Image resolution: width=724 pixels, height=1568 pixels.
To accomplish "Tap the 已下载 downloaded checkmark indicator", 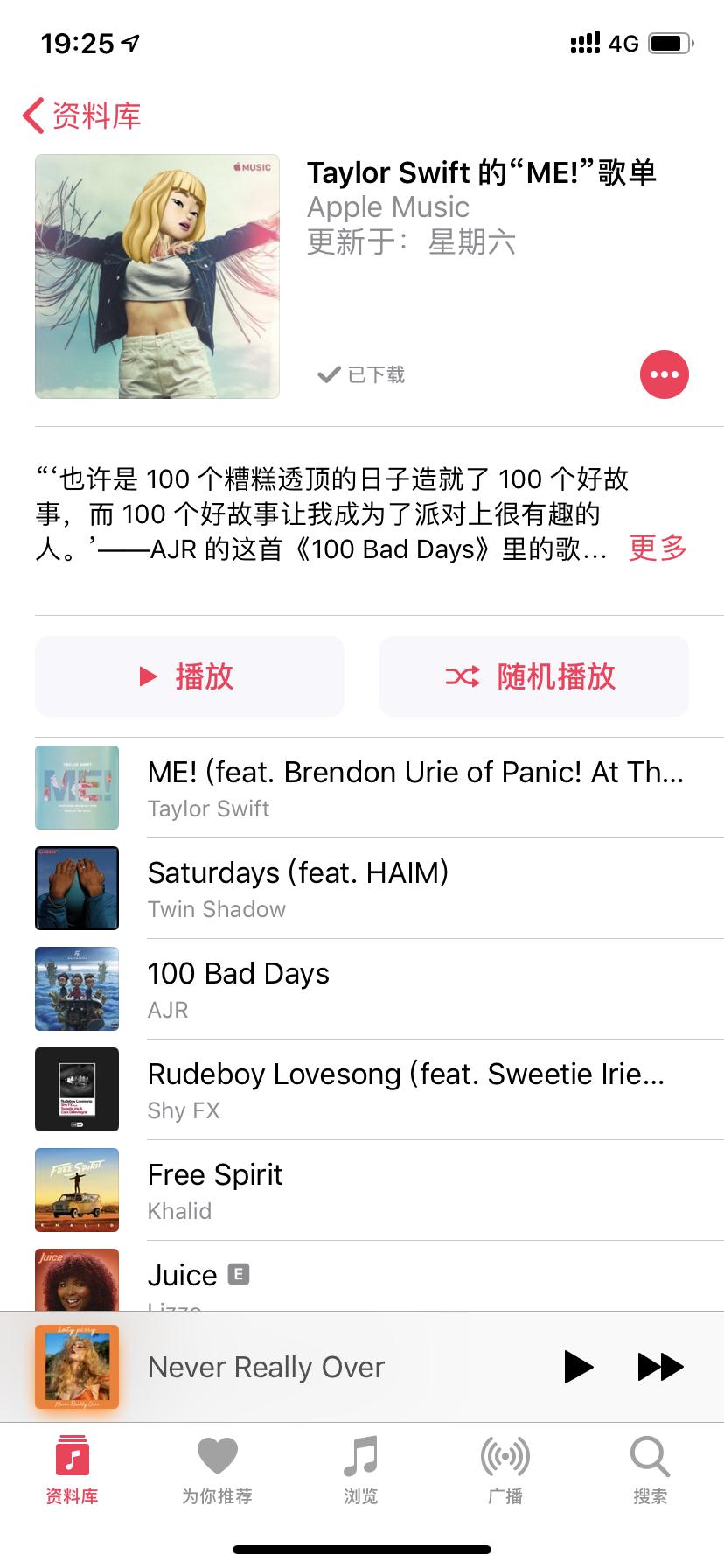I will tap(360, 374).
